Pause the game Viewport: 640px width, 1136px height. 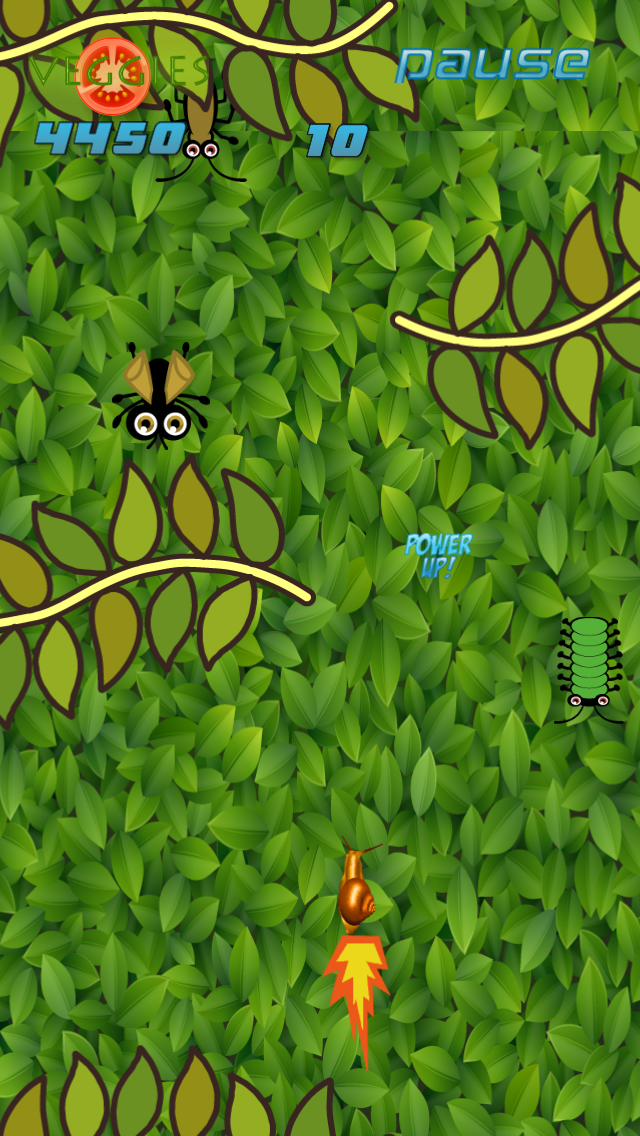click(x=492, y=64)
